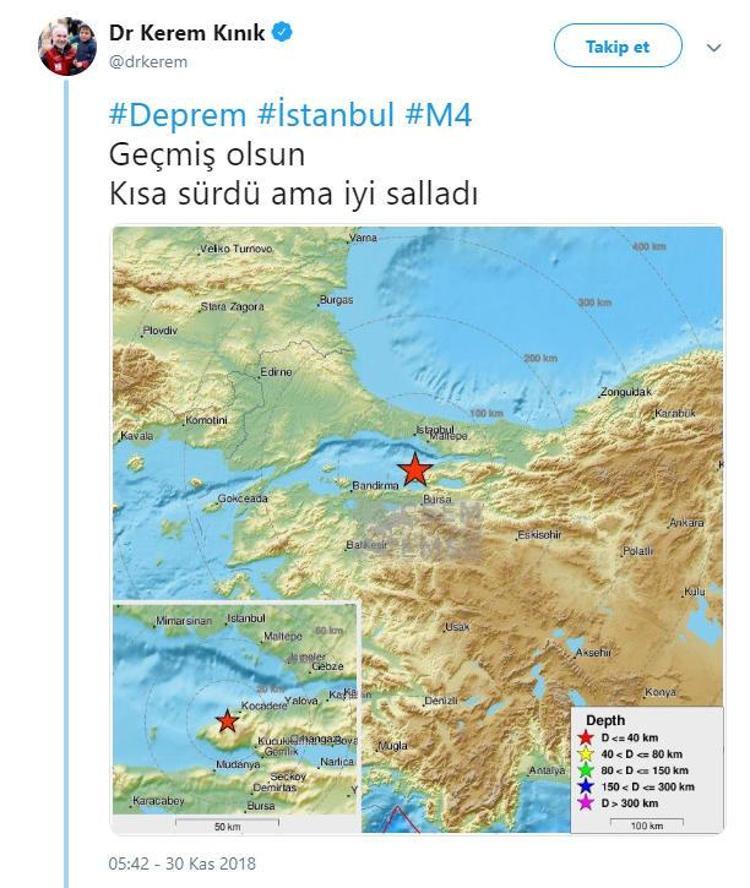Expand the tweet options chevron
750x888 pixels.
click(714, 47)
